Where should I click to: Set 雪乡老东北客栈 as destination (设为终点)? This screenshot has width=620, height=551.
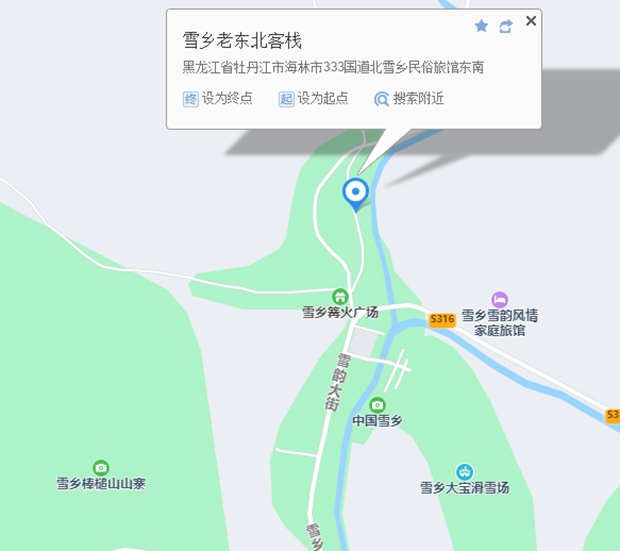point(218,99)
